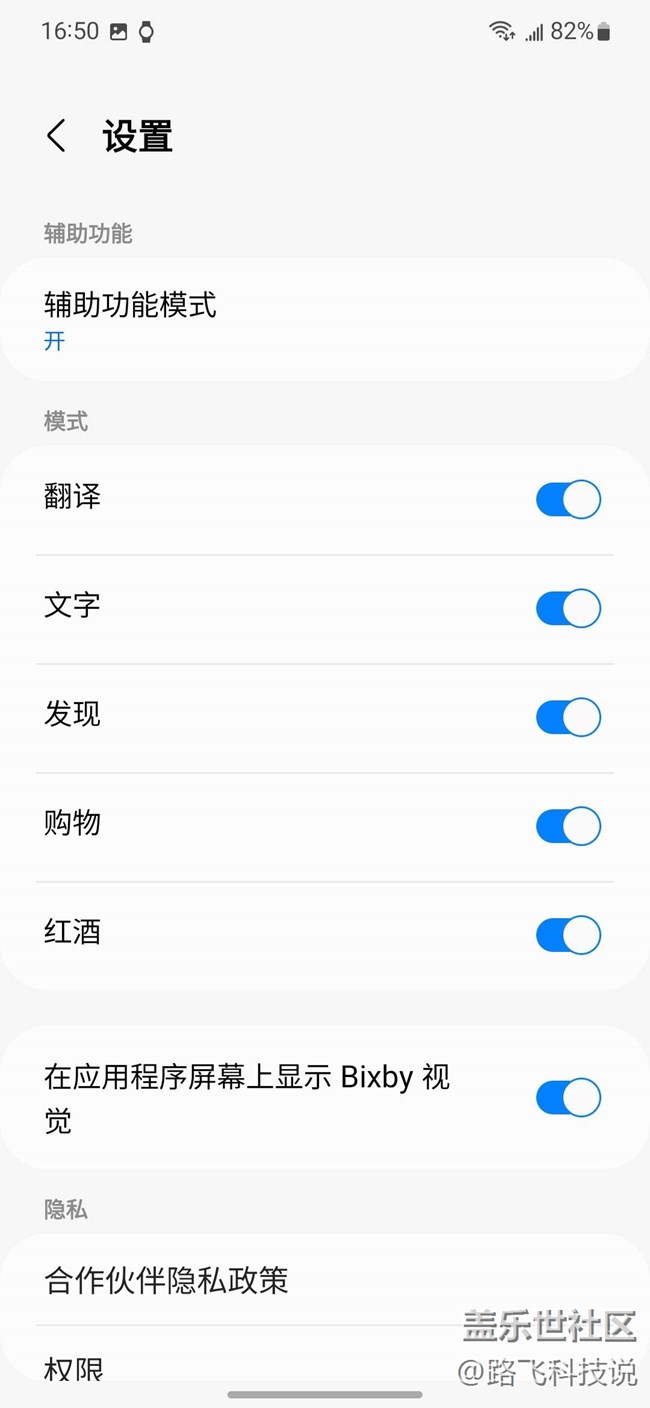Image resolution: width=650 pixels, height=1408 pixels.
Task: Disable 在应用程序屏幕上显示 Bixby 视觉
Action: 568,1097
